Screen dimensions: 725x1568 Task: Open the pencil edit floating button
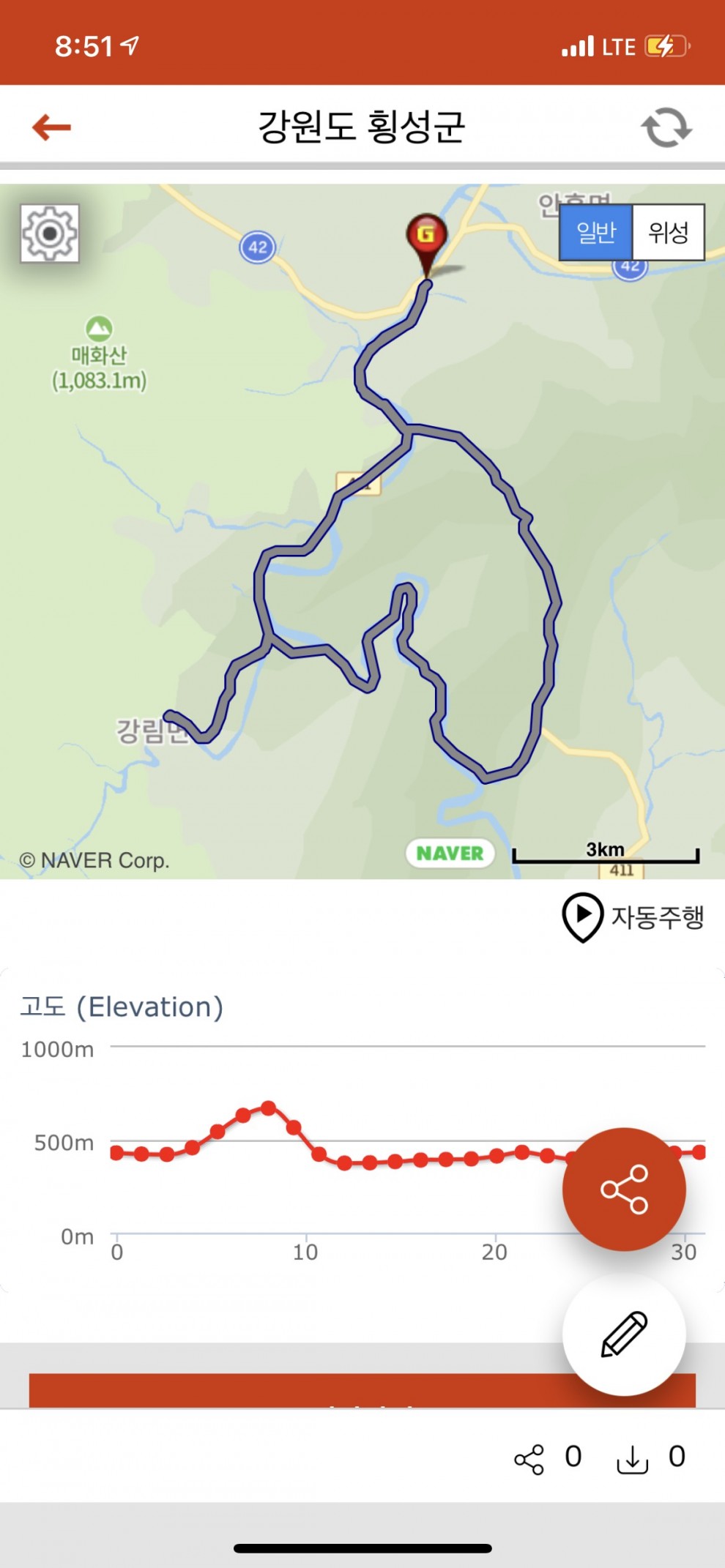click(x=624, y=1334)
